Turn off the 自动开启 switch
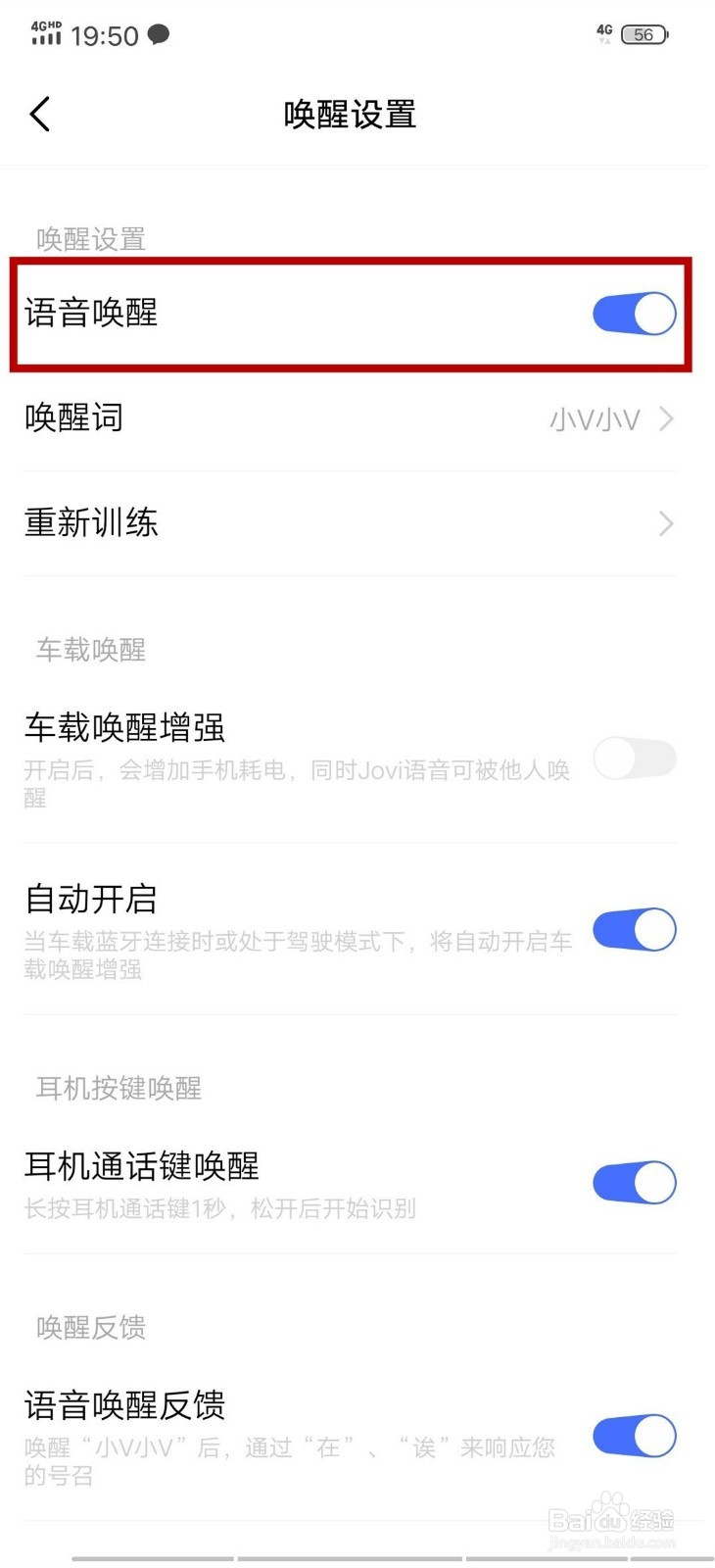 point(634,929)
